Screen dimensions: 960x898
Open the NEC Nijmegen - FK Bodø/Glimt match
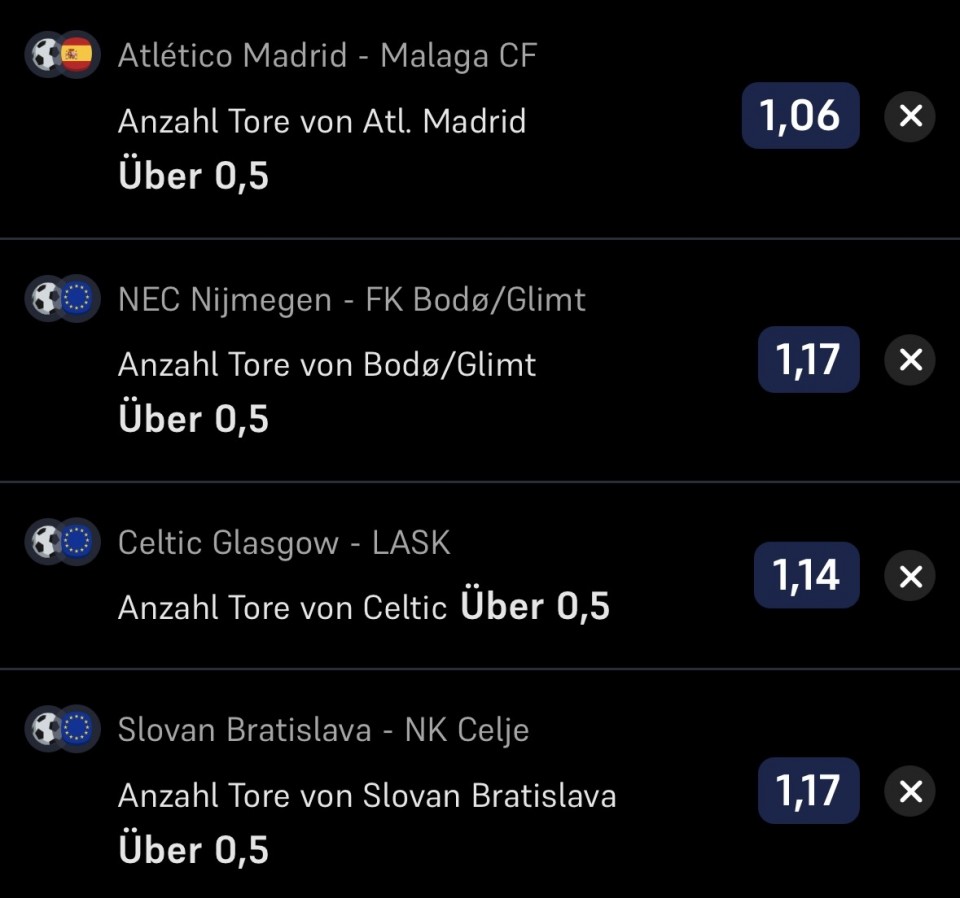click(x=351, y=300)
